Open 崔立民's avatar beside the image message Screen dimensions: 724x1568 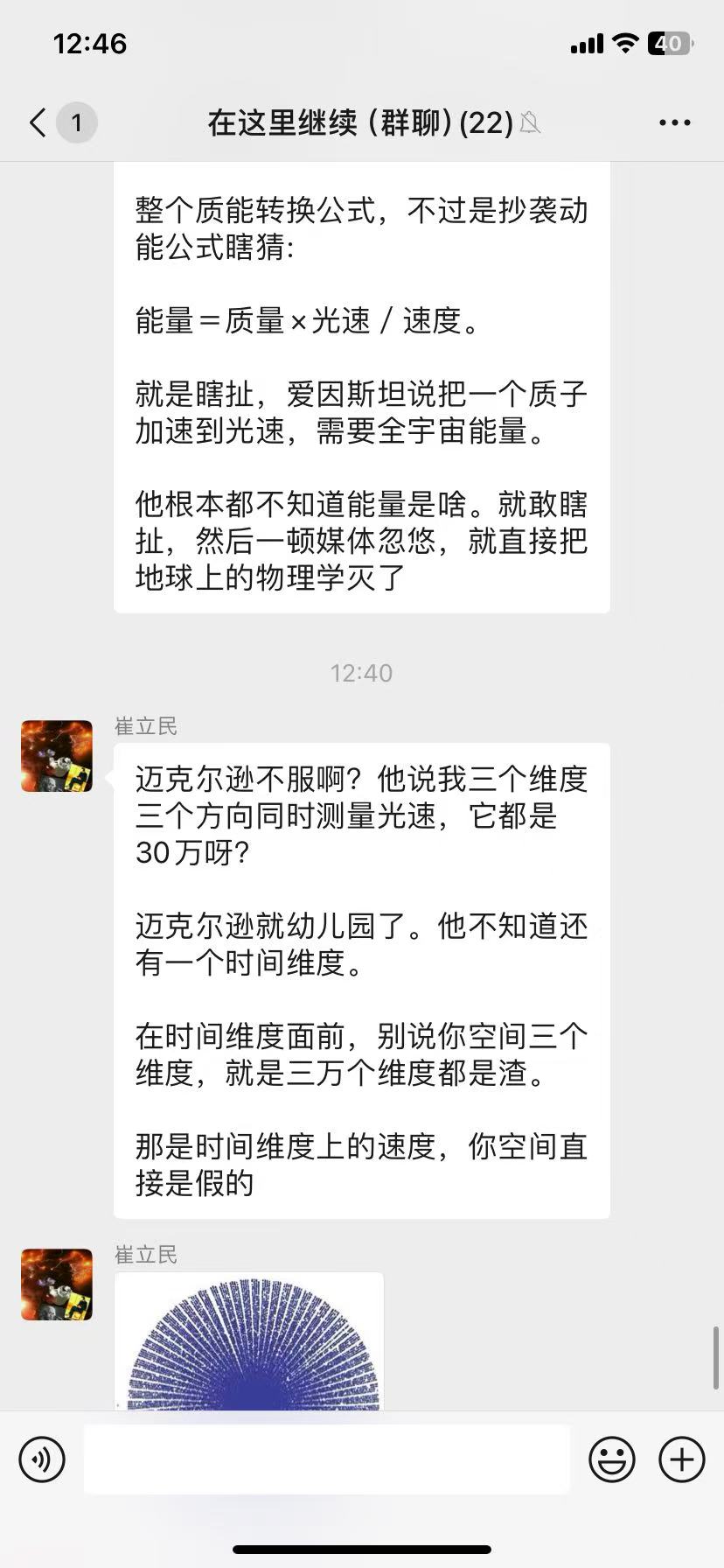point(57,1284)
